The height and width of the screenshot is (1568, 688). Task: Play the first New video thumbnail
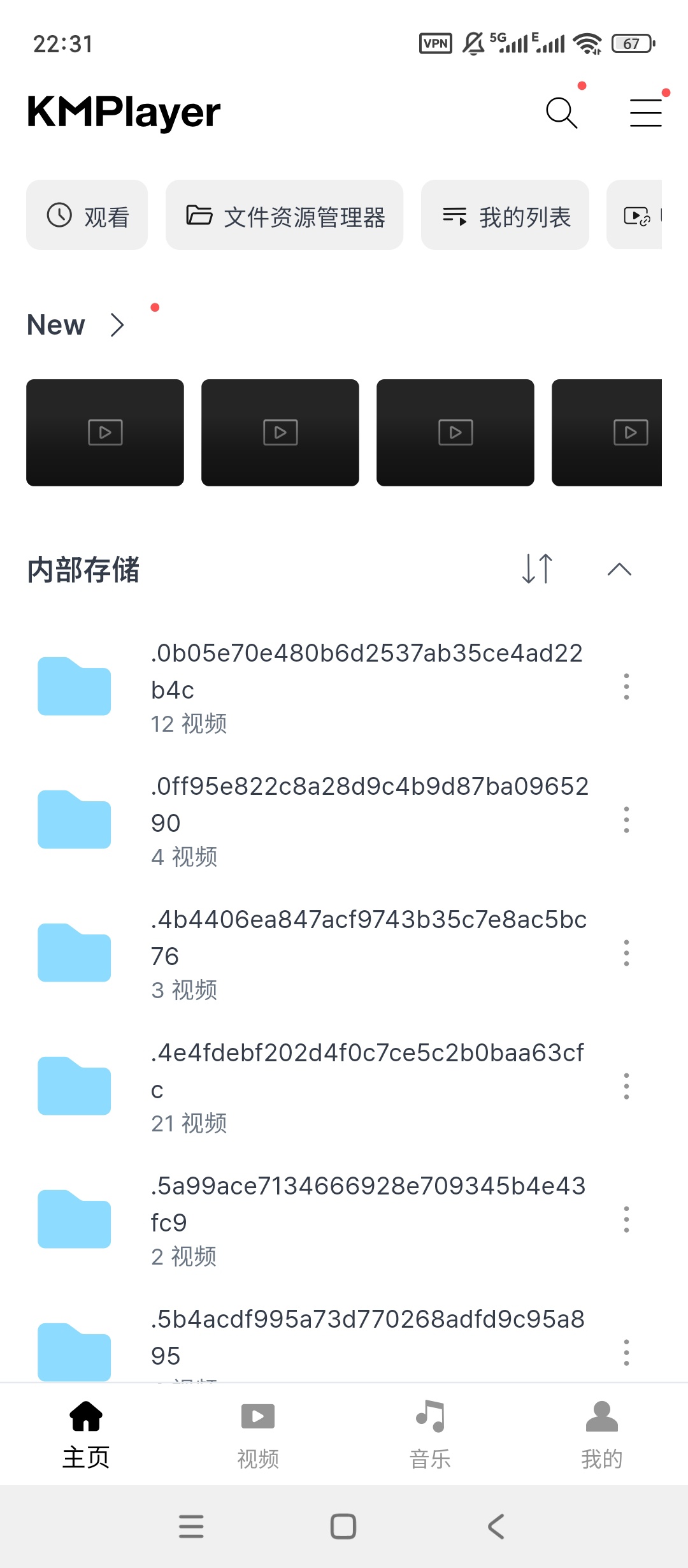104,432
